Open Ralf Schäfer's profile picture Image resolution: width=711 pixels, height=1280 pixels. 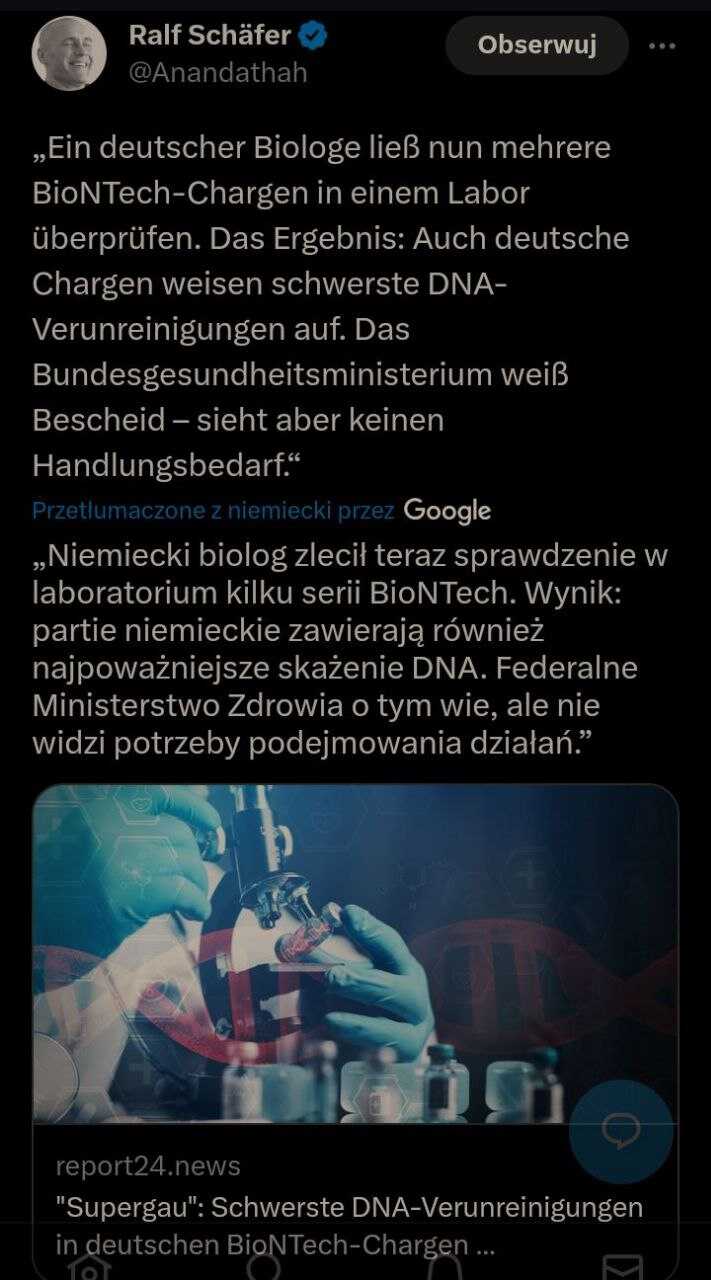point(69,54)
